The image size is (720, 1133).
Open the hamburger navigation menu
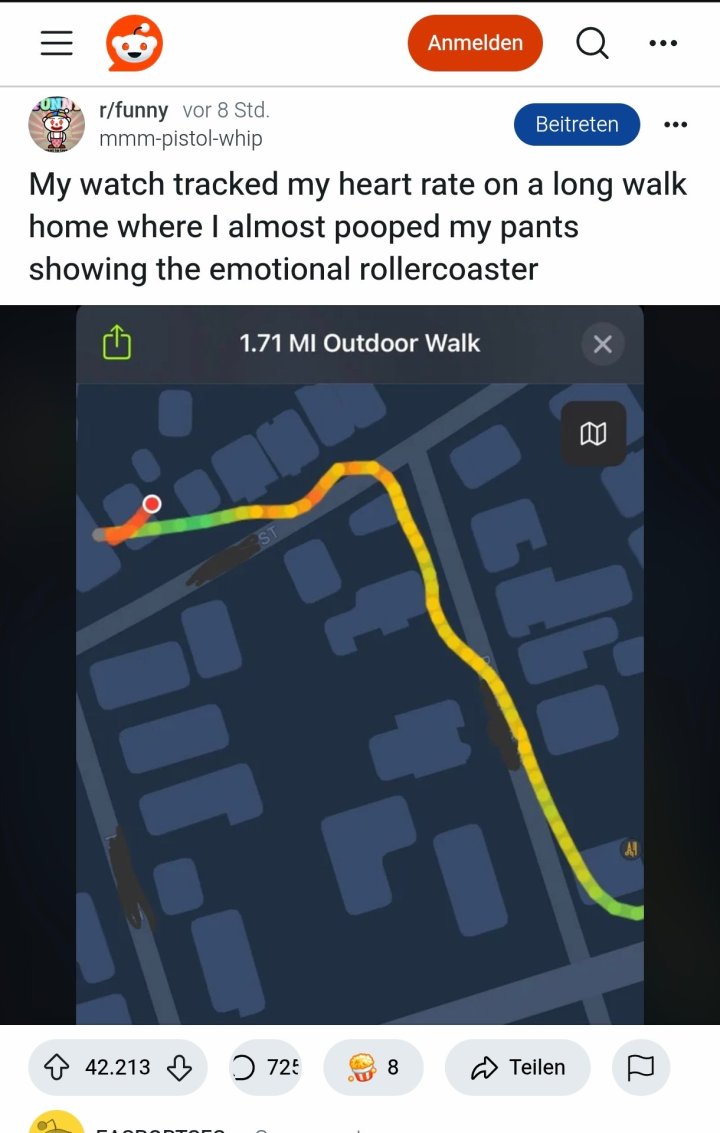tap(56, 43)
